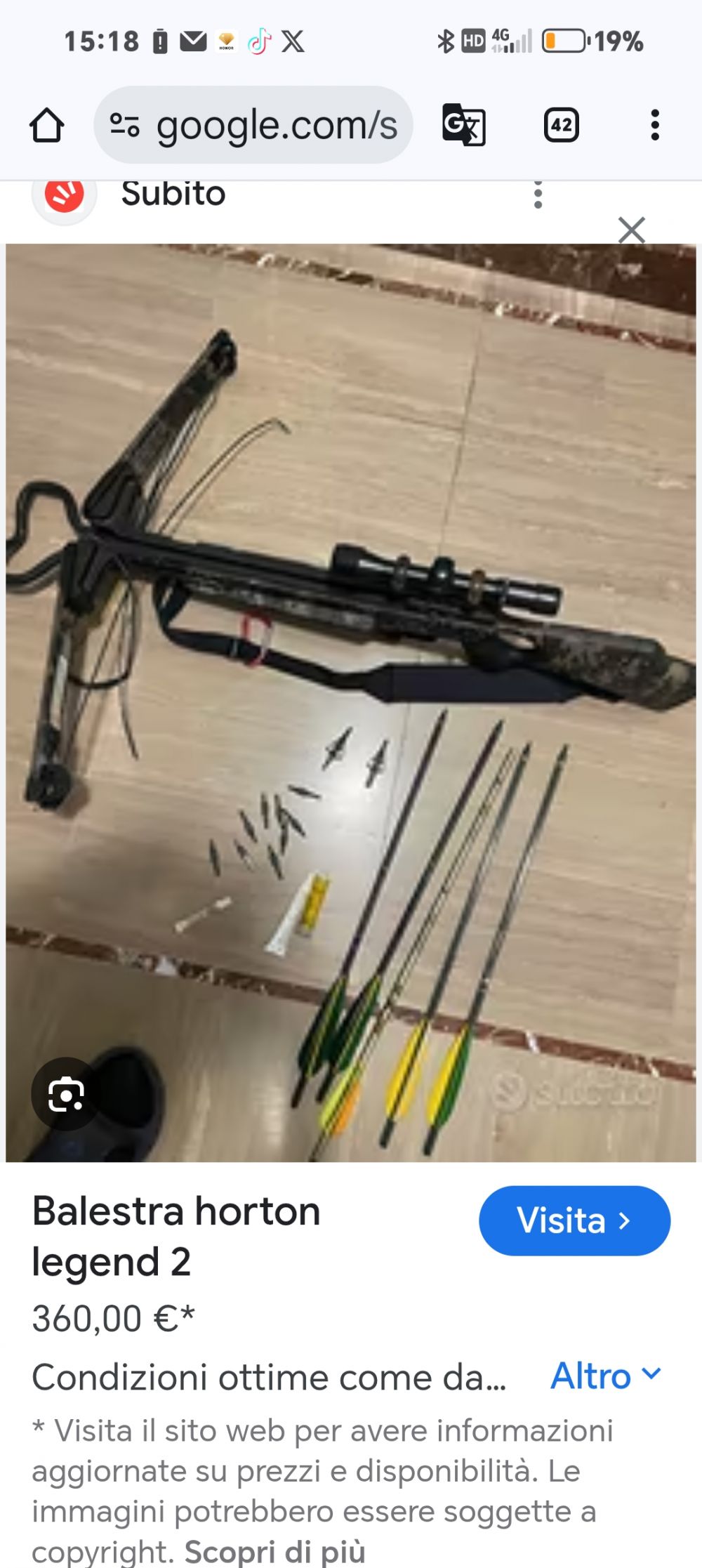This screenshot has width=702, height=1568.
Task: Translate this page with Google Translate
Action: pyautogui.click(x=463, y=126)
